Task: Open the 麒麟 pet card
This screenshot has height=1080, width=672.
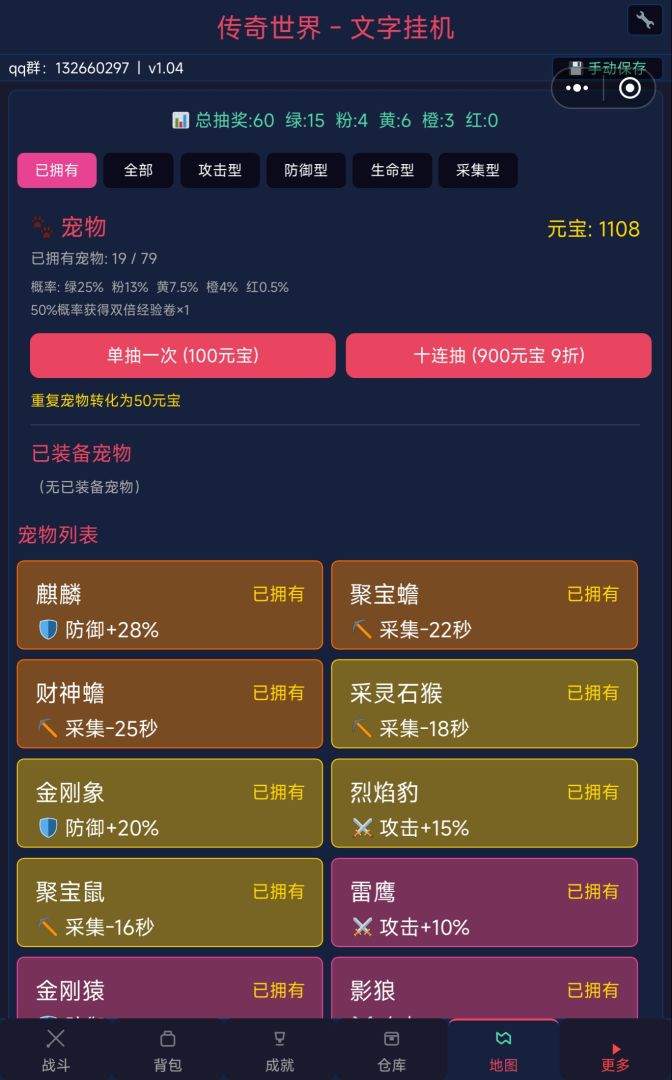Action: coord(170,605)
